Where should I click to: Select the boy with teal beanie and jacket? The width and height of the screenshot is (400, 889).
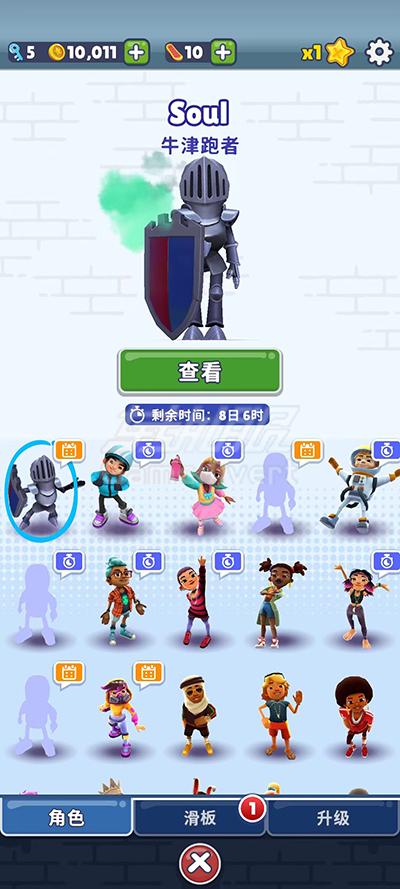pos(116,488)
